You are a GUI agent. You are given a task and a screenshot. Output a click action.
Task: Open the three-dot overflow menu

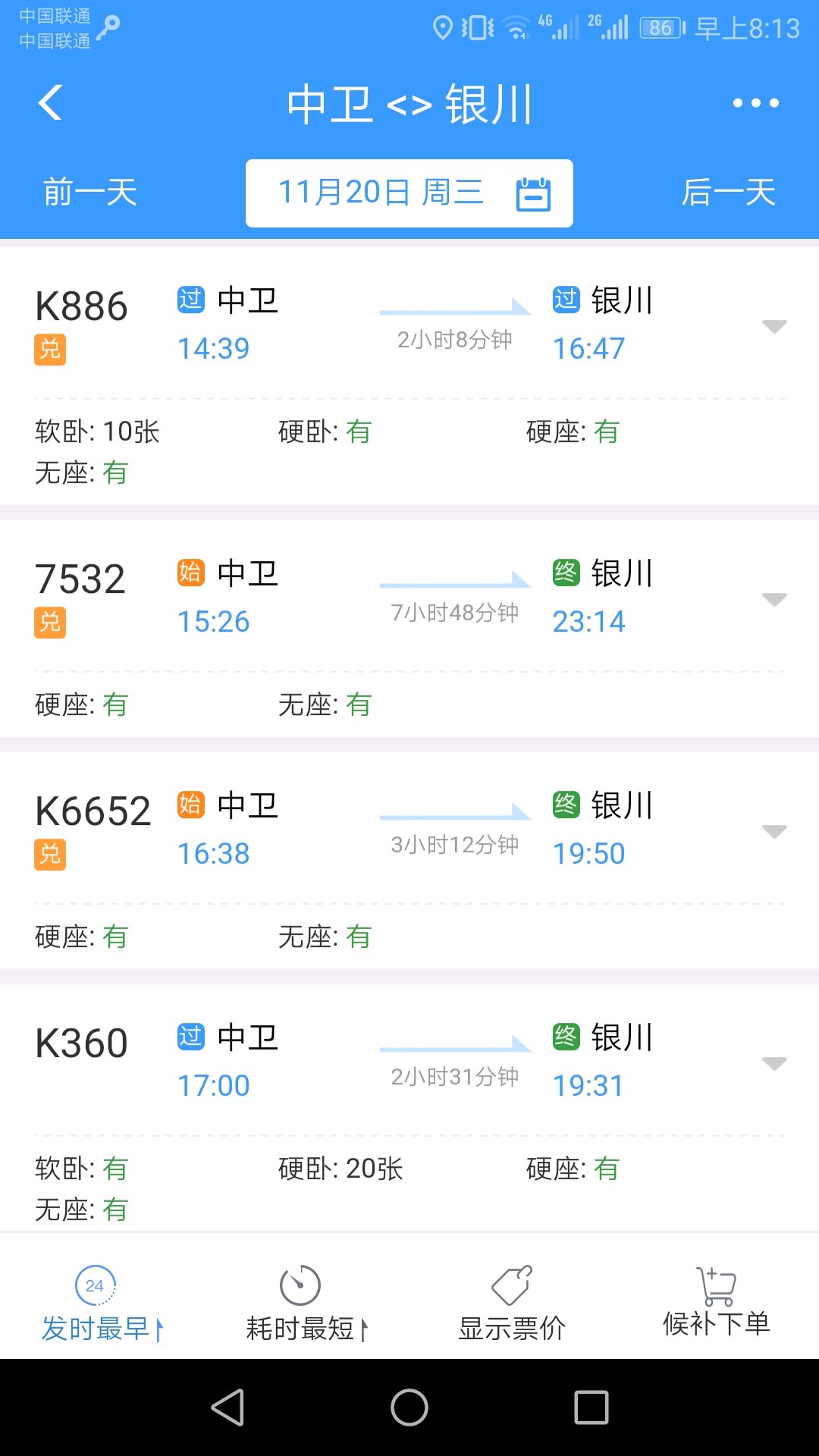point(755,103)
